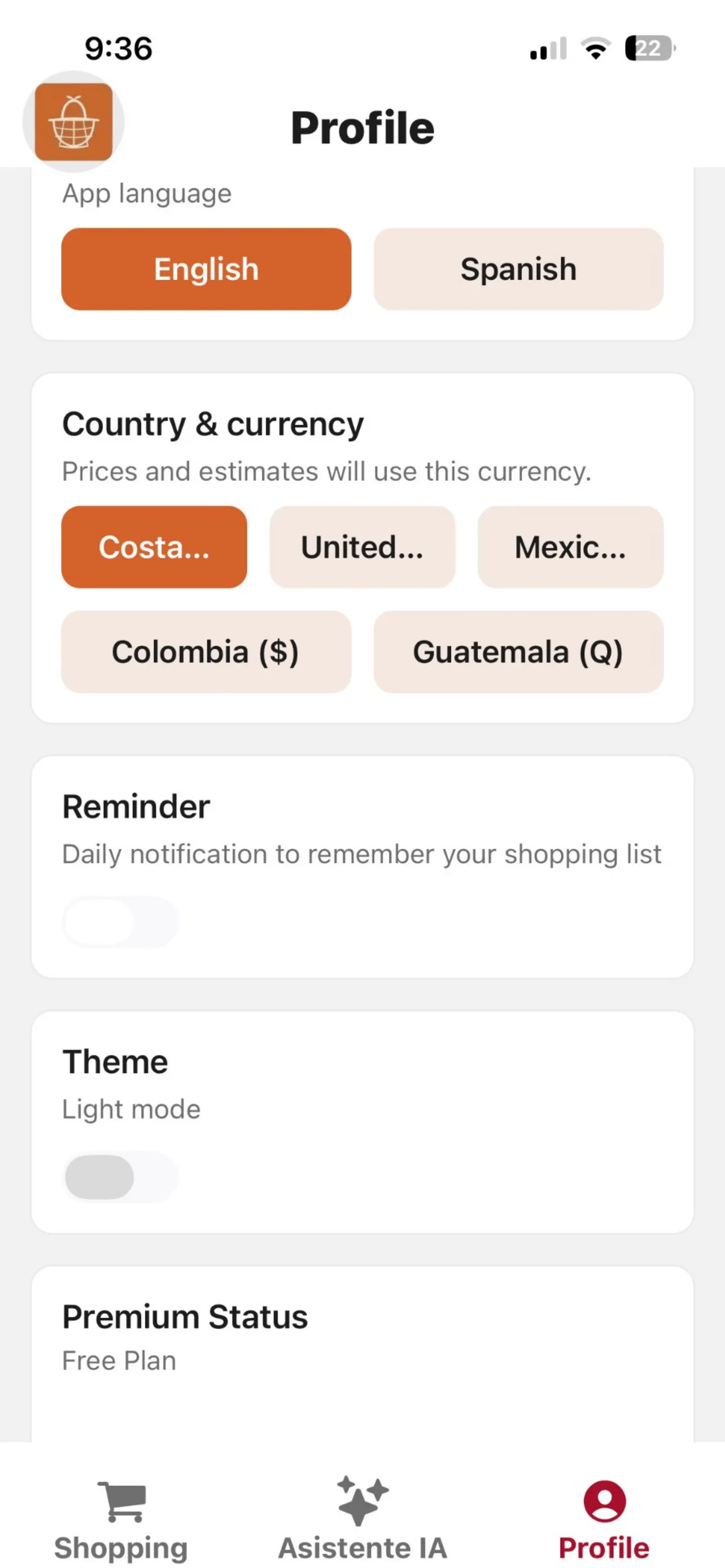Select English as app language

pyautogui.click(x=206, y=269)
